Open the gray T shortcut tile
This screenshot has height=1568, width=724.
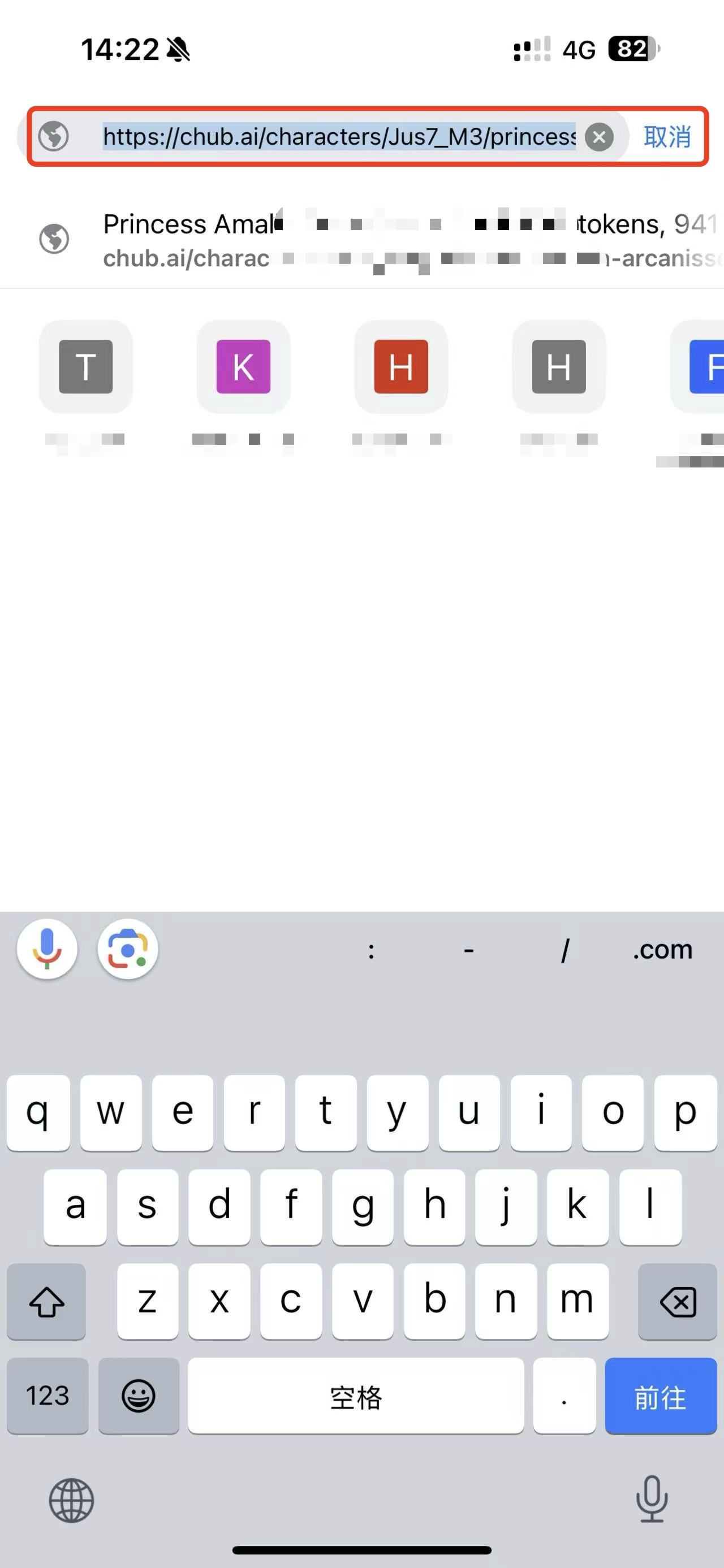tap(86, 366)
